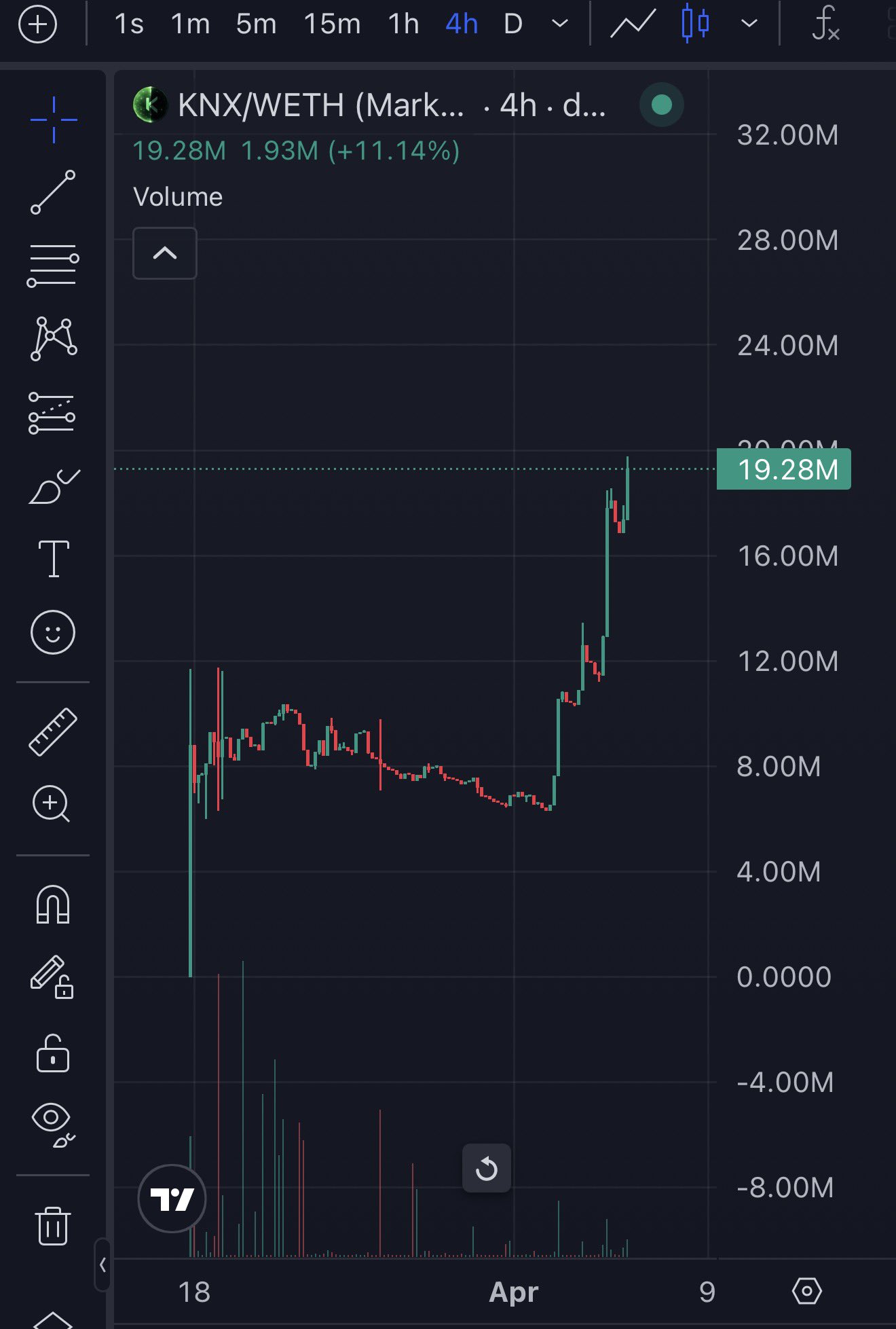Activate the ruler measure tool

tap(53, 732)
